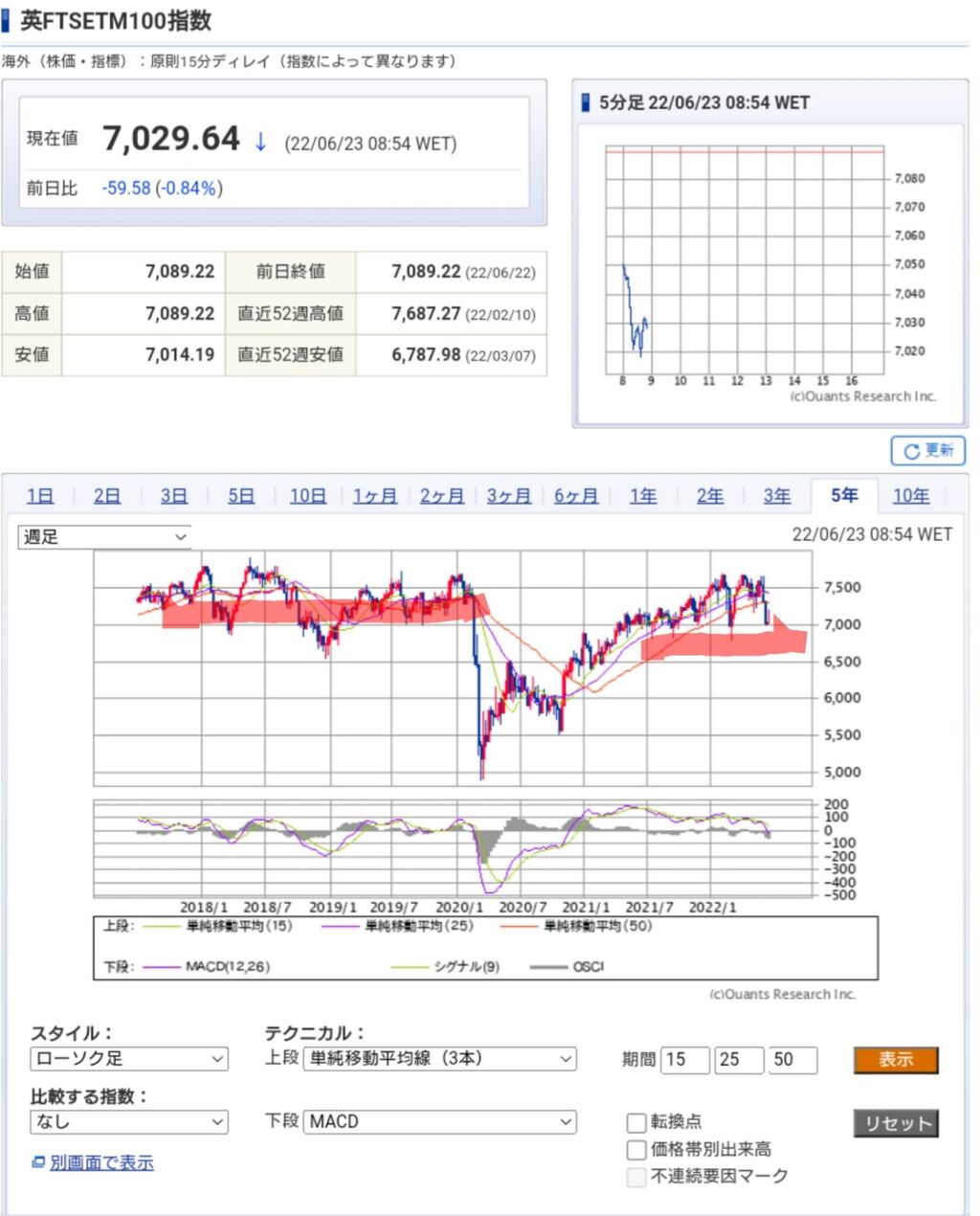Select the 3年 range tab

[x=777, y=496]
